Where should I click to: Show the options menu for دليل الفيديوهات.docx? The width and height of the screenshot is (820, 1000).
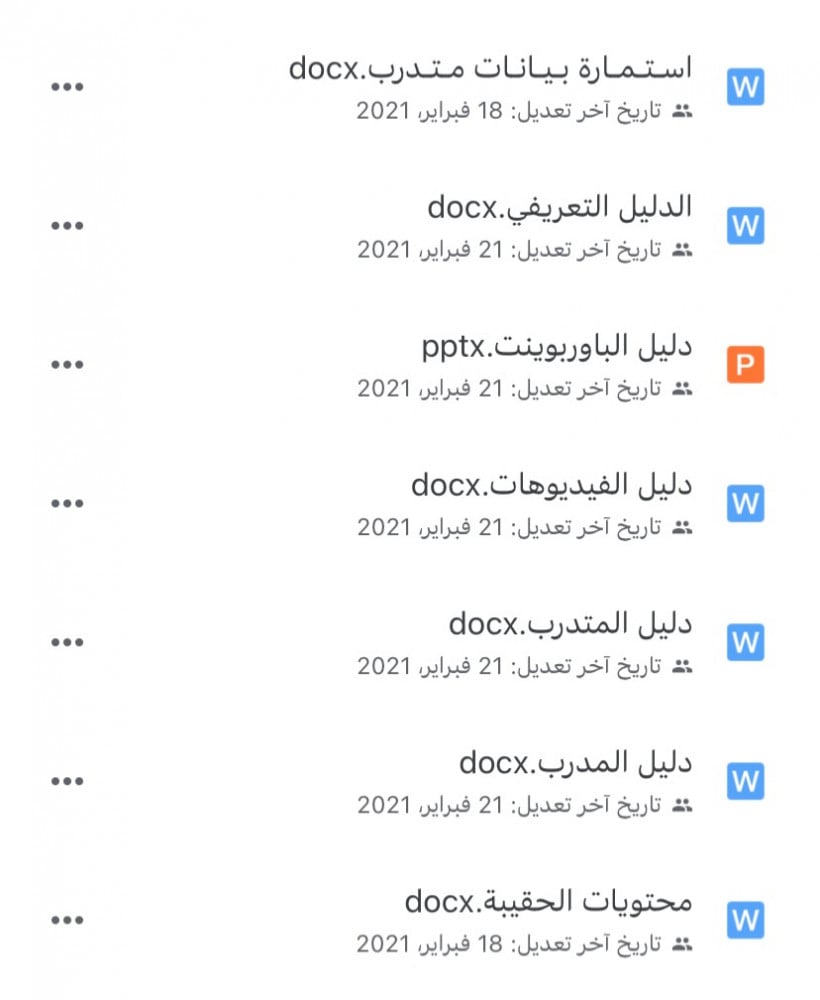[x=67, y=504]
